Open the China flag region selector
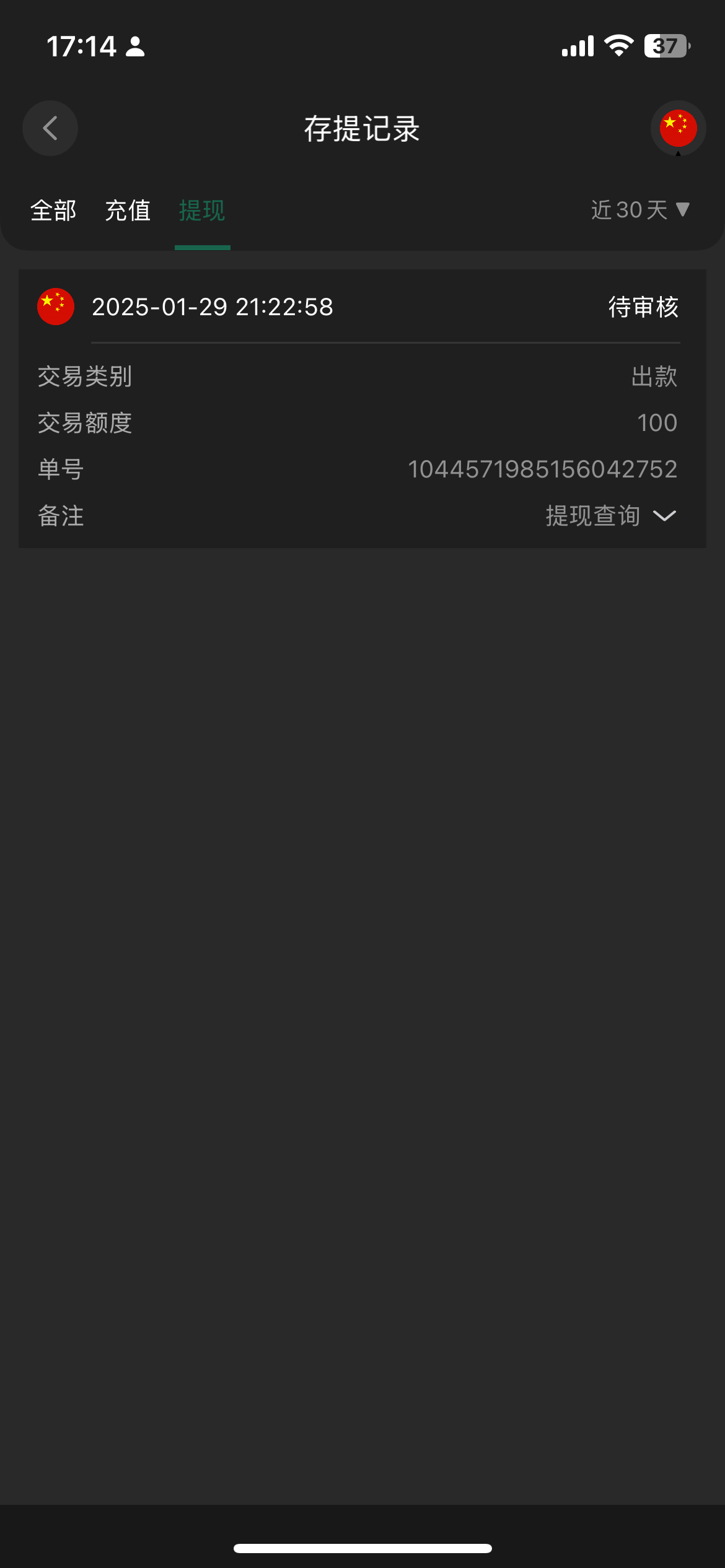The width and height of the screenshot is (725, 1568). point(678,128)
